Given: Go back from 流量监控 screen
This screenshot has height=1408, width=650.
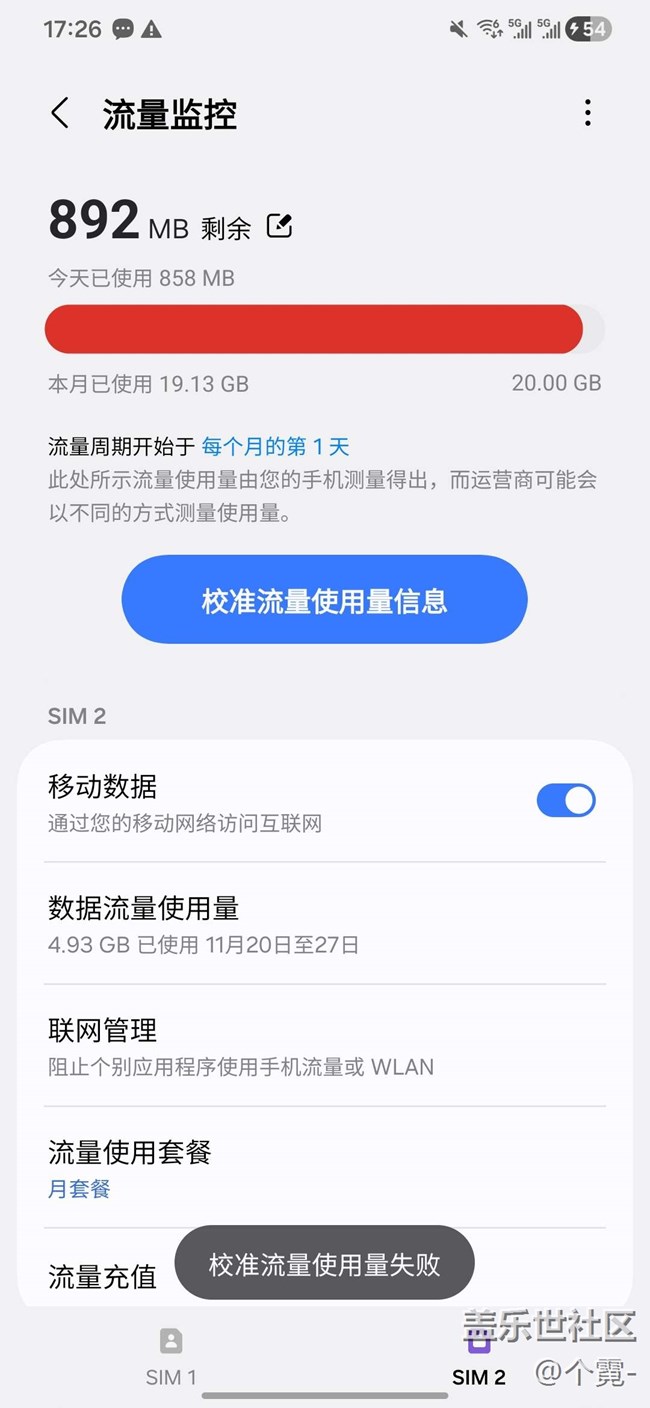Looking at the screenshot, I should click(60, 113).
